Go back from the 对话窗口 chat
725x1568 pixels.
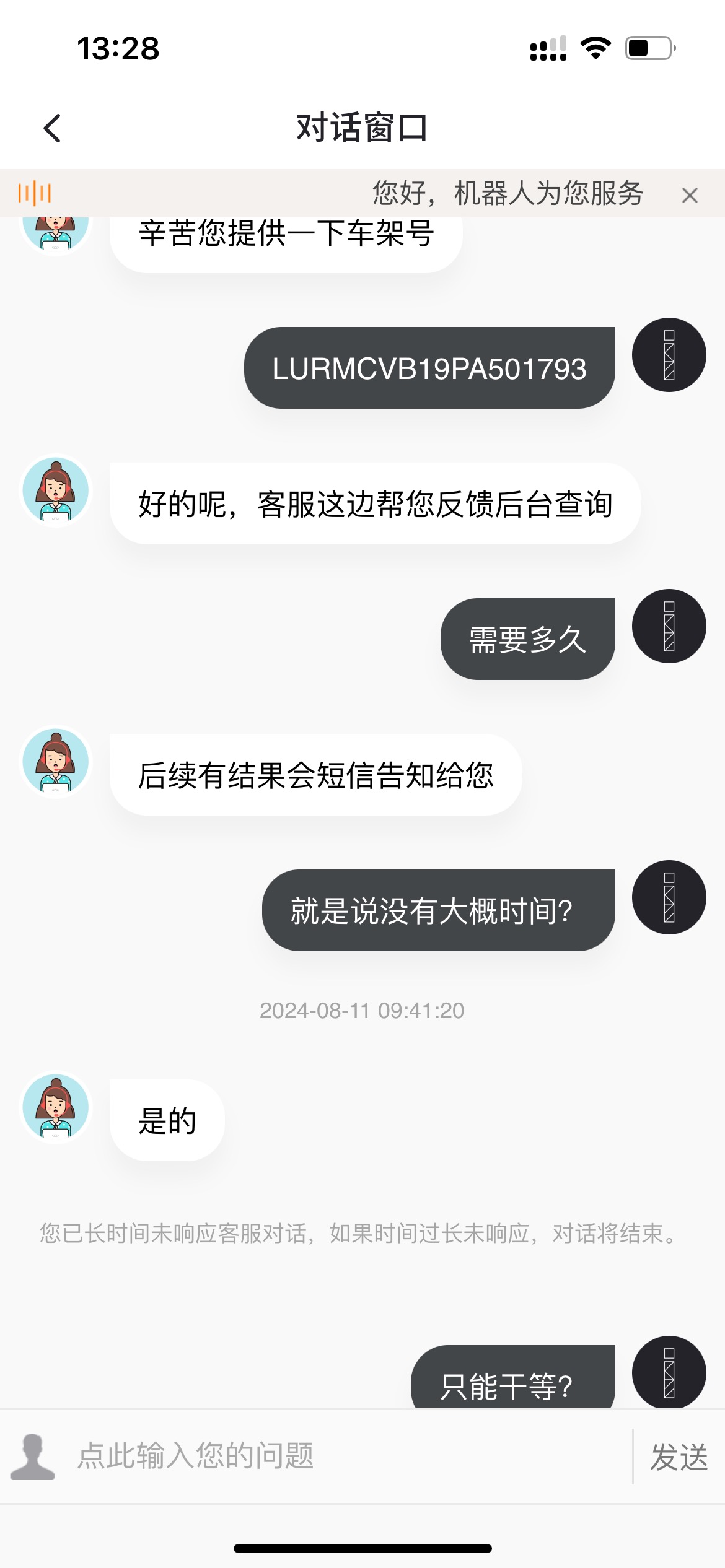pyautogui.click(x=52, y=128)
